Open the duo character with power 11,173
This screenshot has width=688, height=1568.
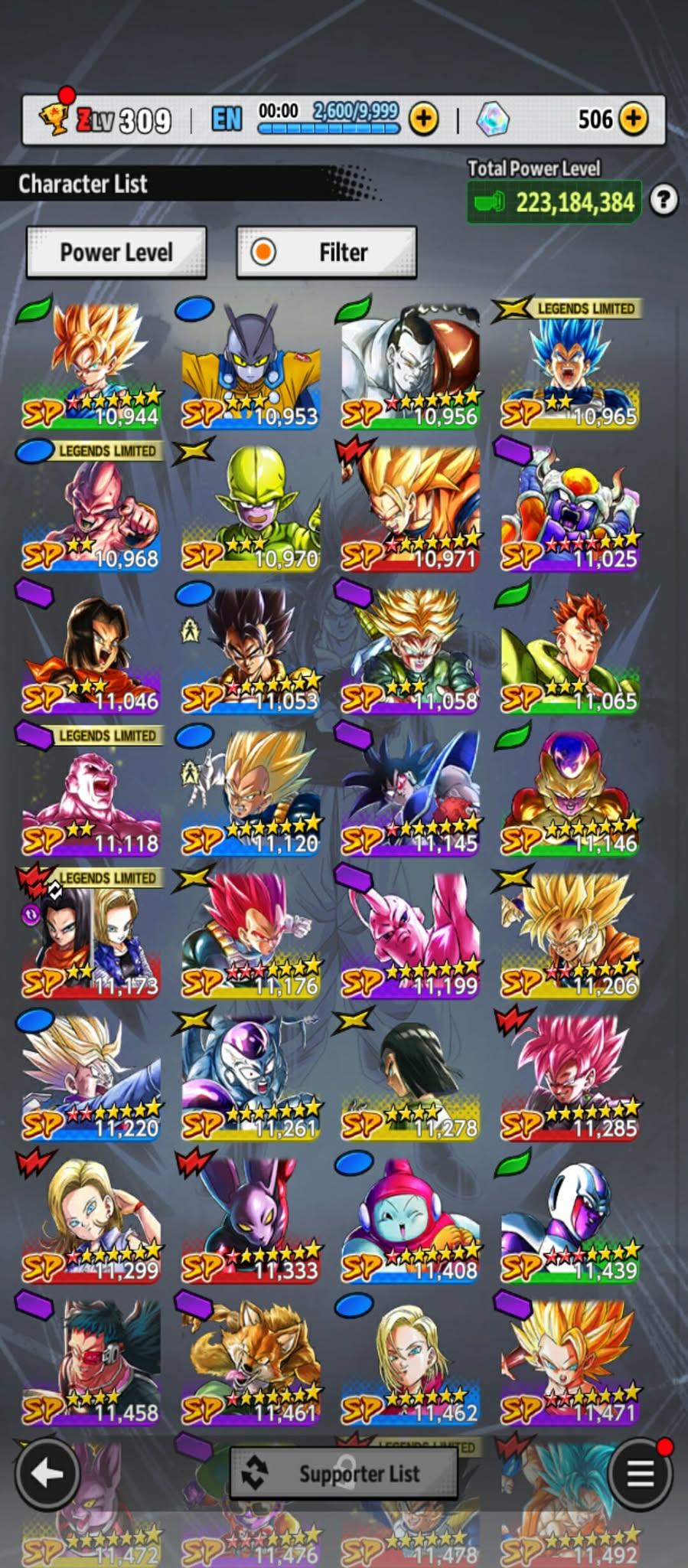(x=92, y=936)
